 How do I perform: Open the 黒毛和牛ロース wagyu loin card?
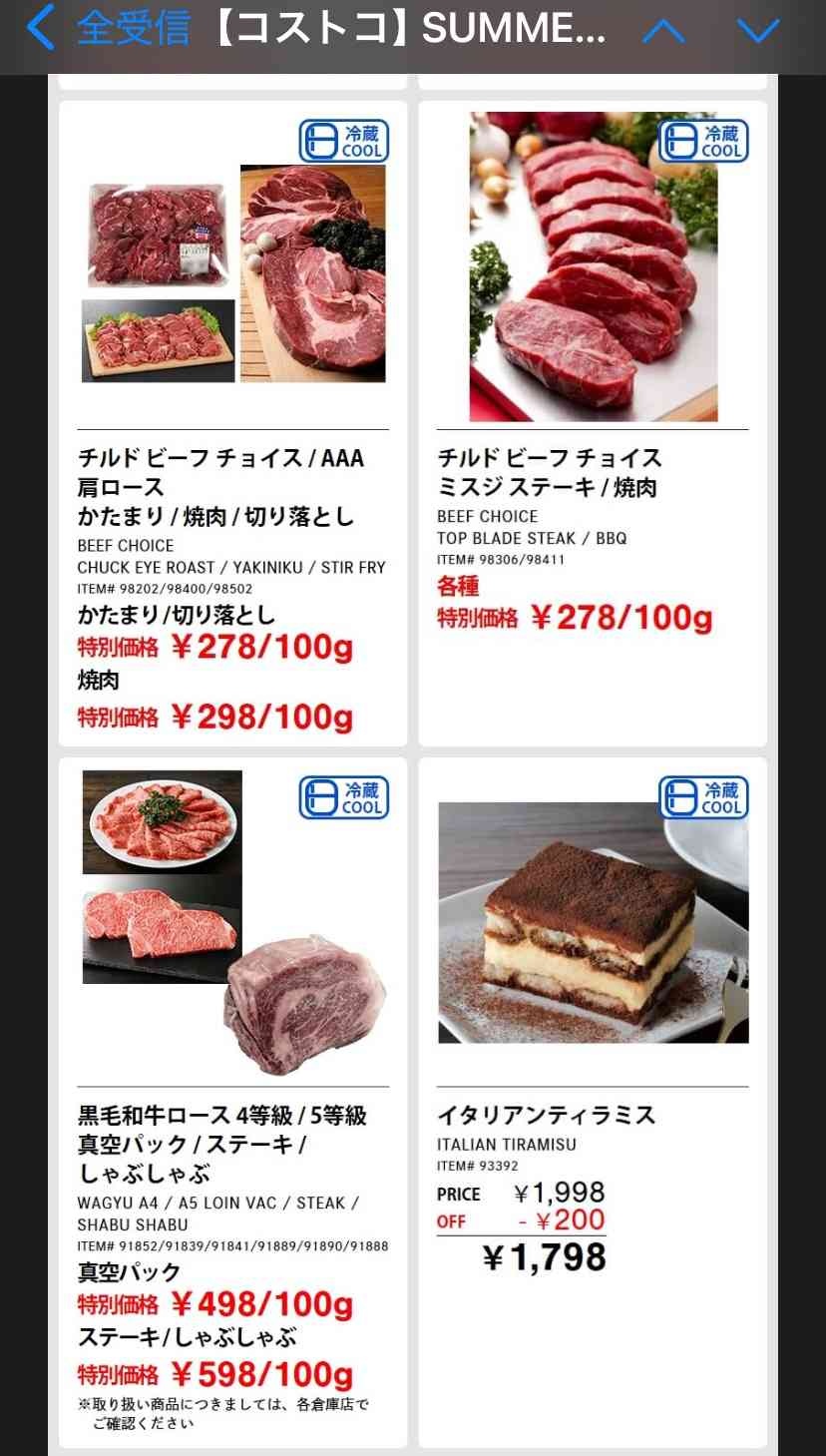coord(233,1102)
